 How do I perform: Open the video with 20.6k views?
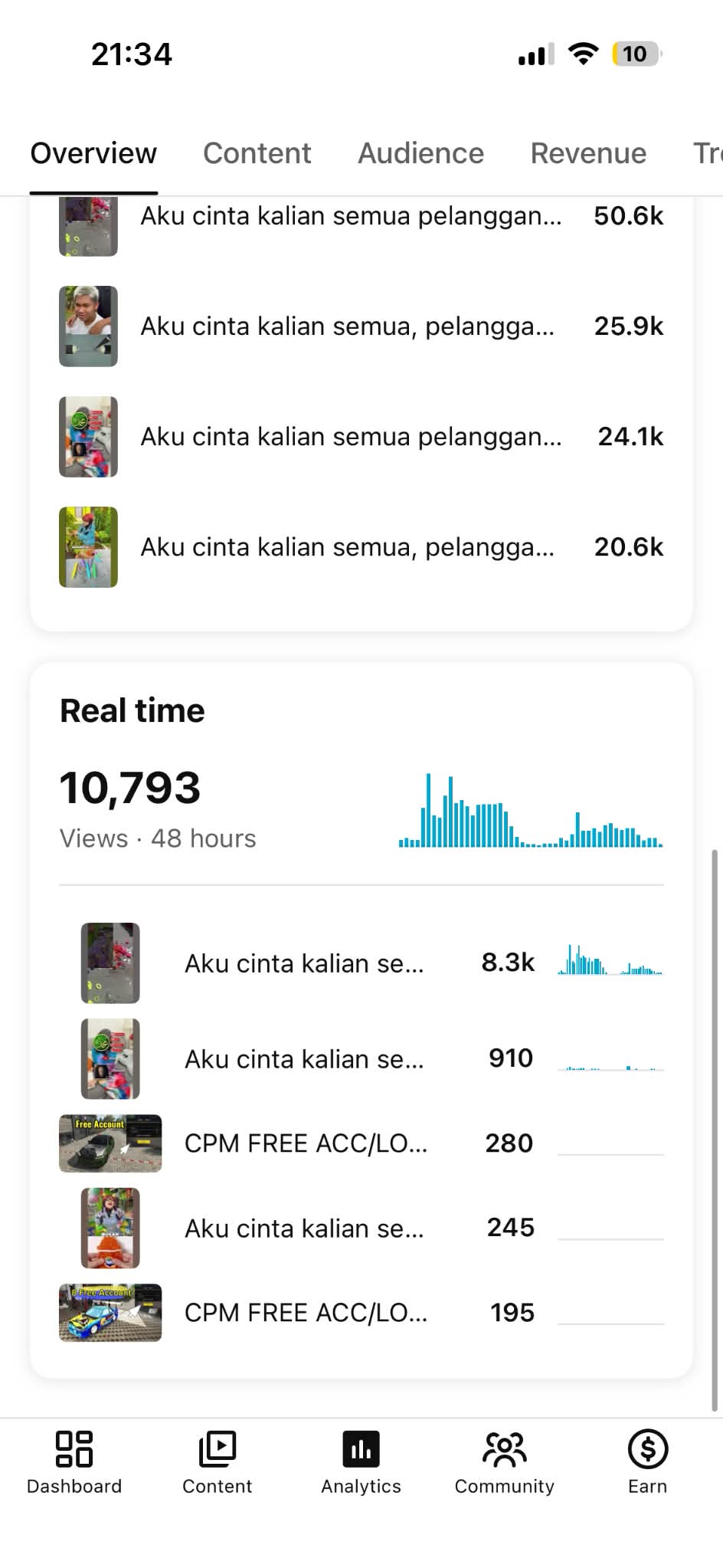click(361, 547)
